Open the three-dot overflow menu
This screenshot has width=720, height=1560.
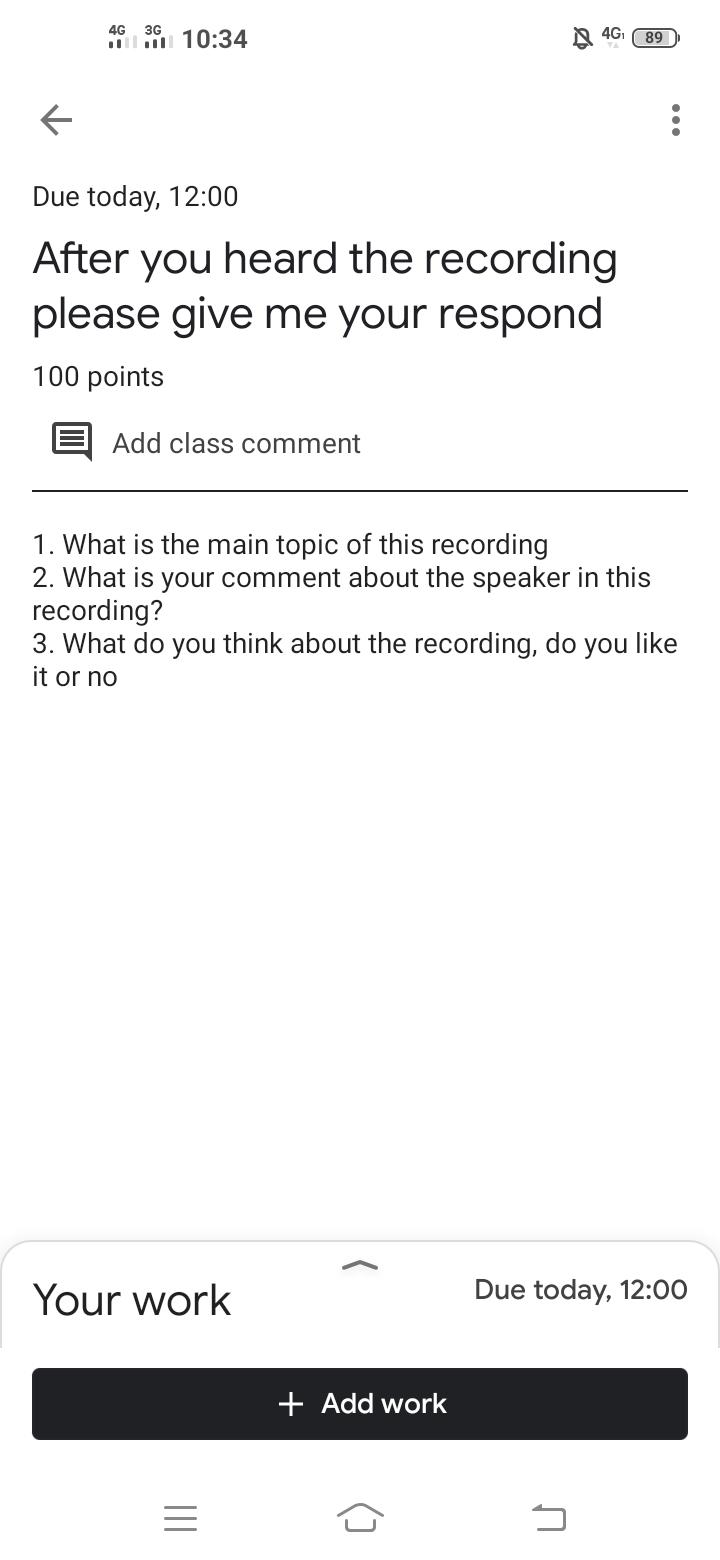[676, 121]
